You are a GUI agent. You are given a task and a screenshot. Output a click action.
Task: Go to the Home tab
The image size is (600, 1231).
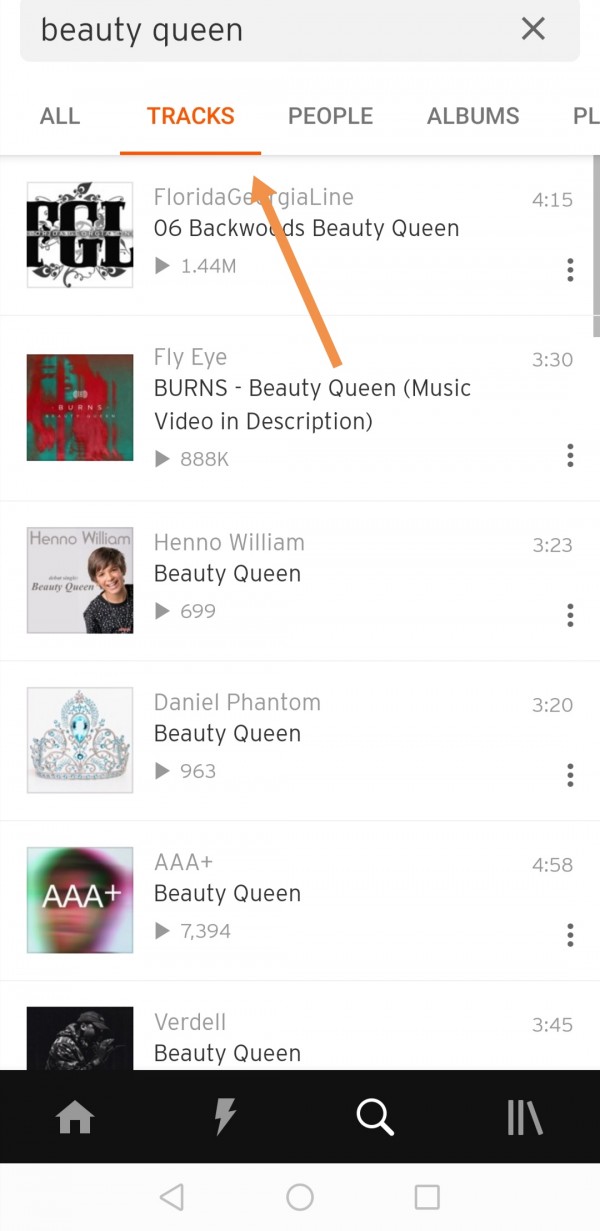coord(75,1117)
